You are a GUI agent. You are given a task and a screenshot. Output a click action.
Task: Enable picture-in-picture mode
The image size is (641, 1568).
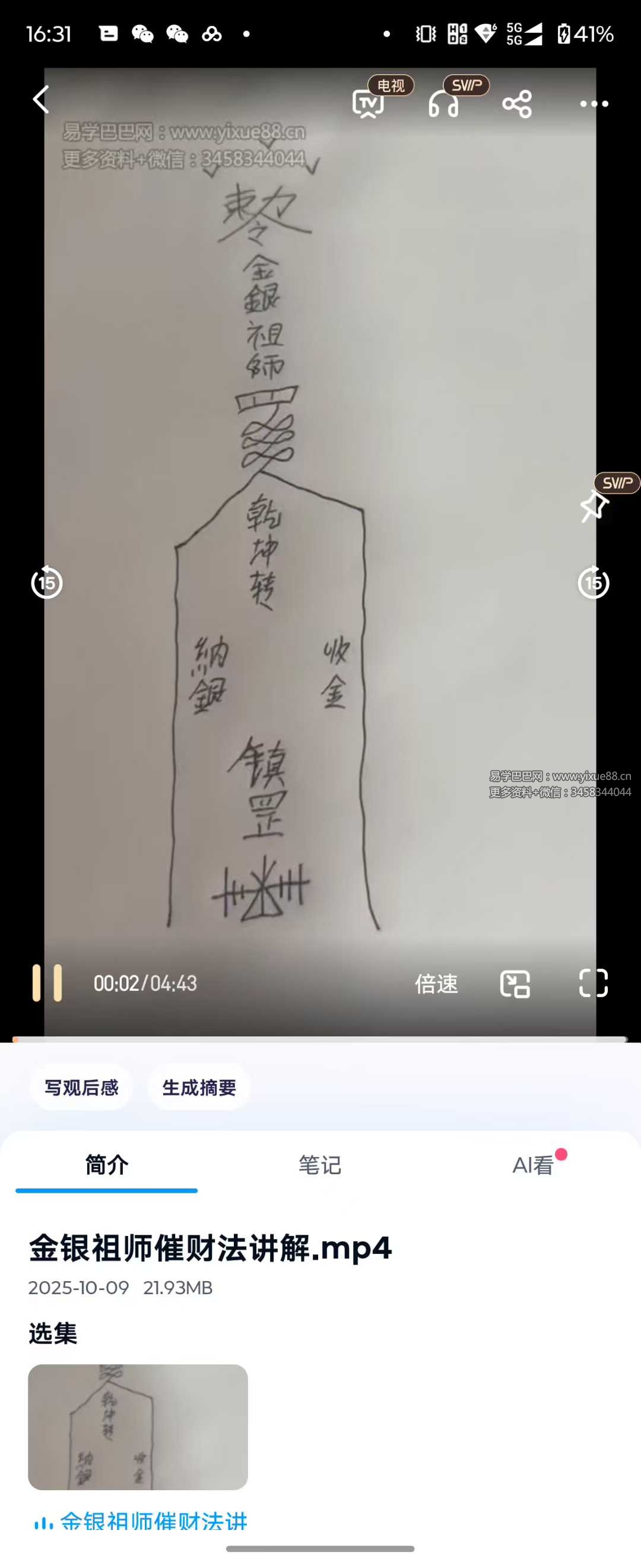pyautogui.click(x=515, y=984)
